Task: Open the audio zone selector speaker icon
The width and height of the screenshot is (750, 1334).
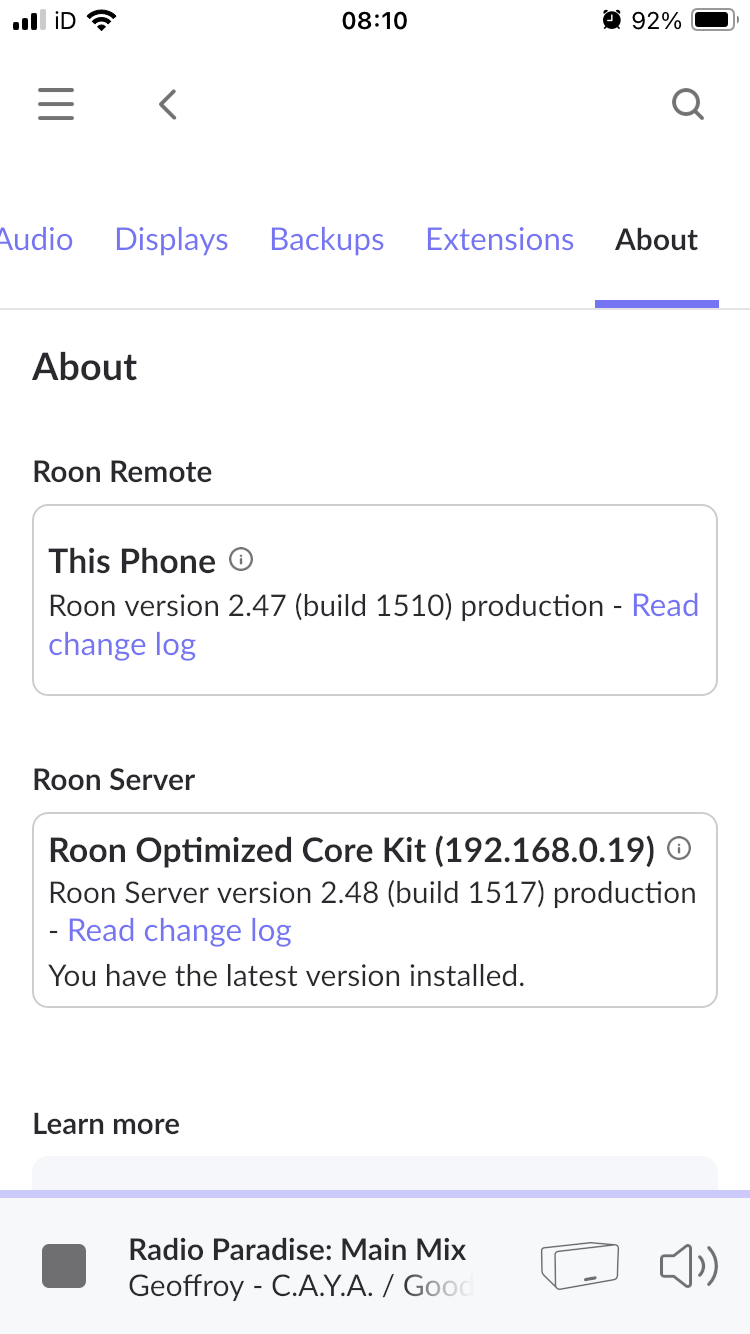Action: (x=579, y=1266)
